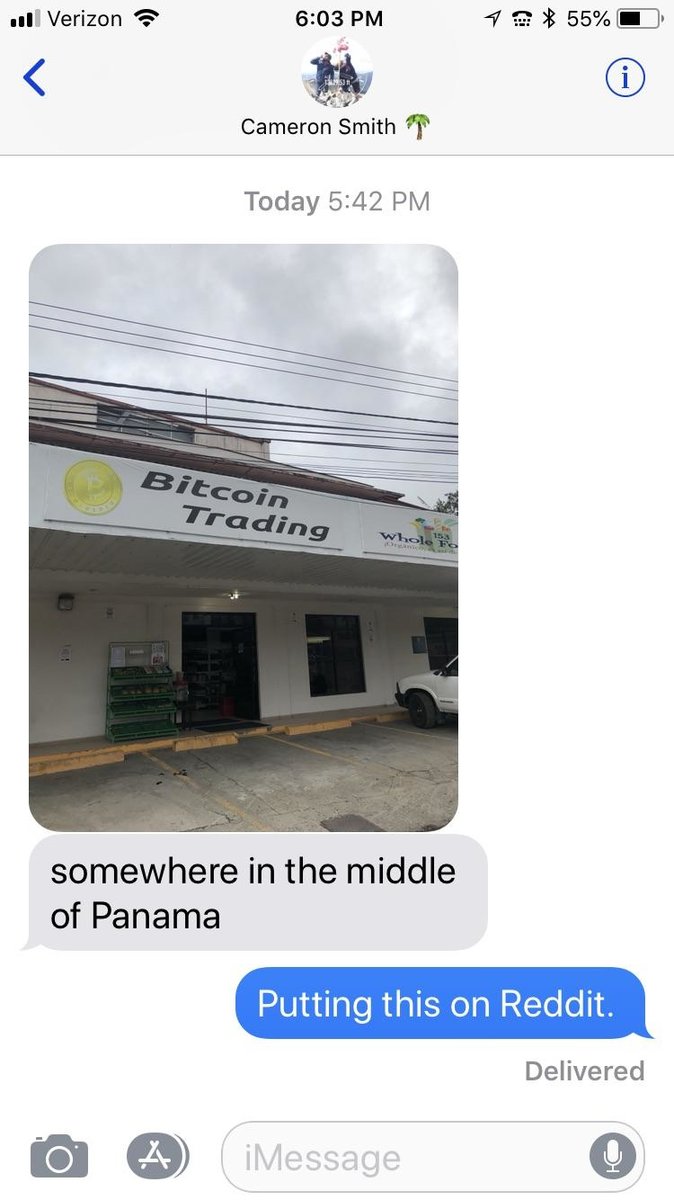Open conversation details info icon
The image size is (674, 1200).
626,79
